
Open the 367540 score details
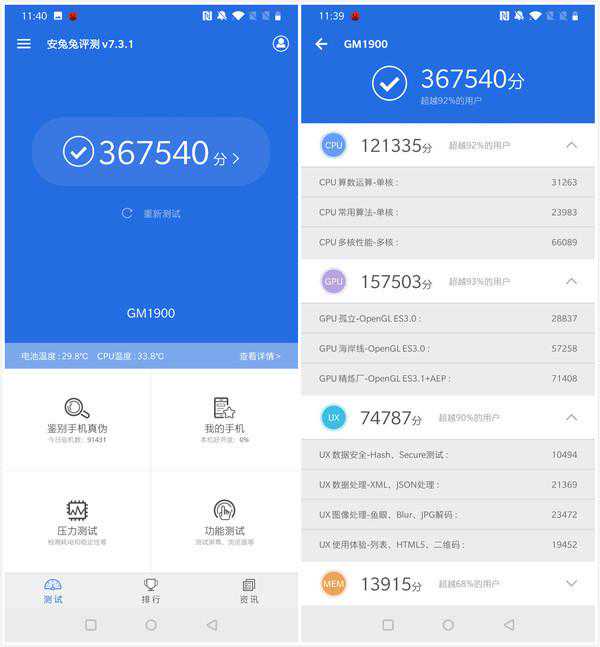[151, 152]
